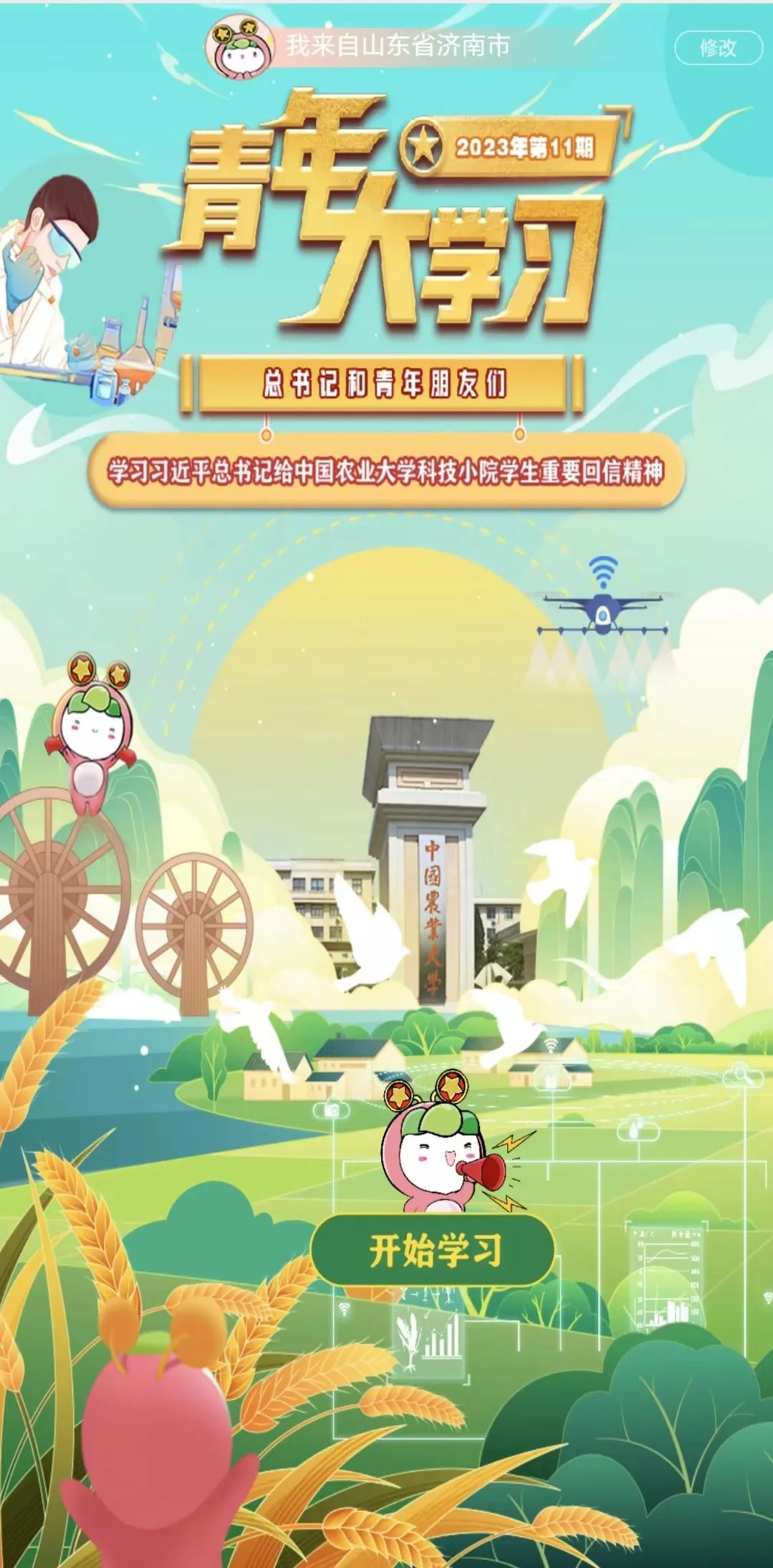This screenshot has width=773, height=1568.
Task: Start the lesson with 开始学习
Action: click(x=433, y=1250)
